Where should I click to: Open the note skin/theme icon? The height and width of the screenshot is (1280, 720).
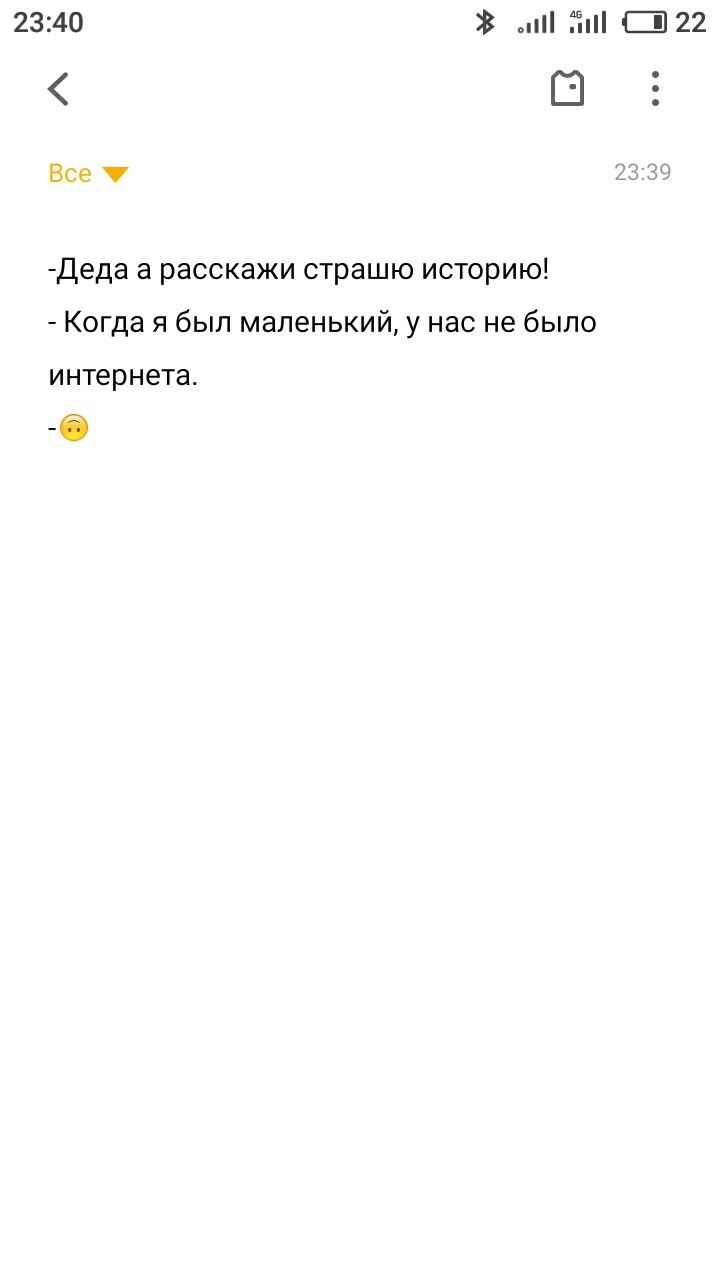(x=567, y=89)
